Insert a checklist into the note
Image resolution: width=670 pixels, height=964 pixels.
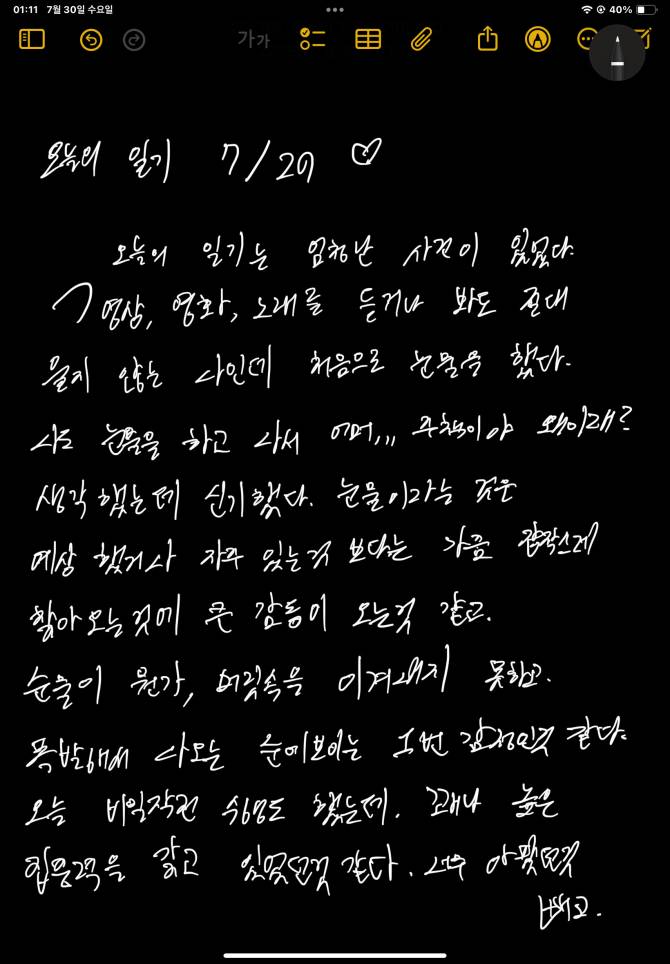[x=313, y=40]
